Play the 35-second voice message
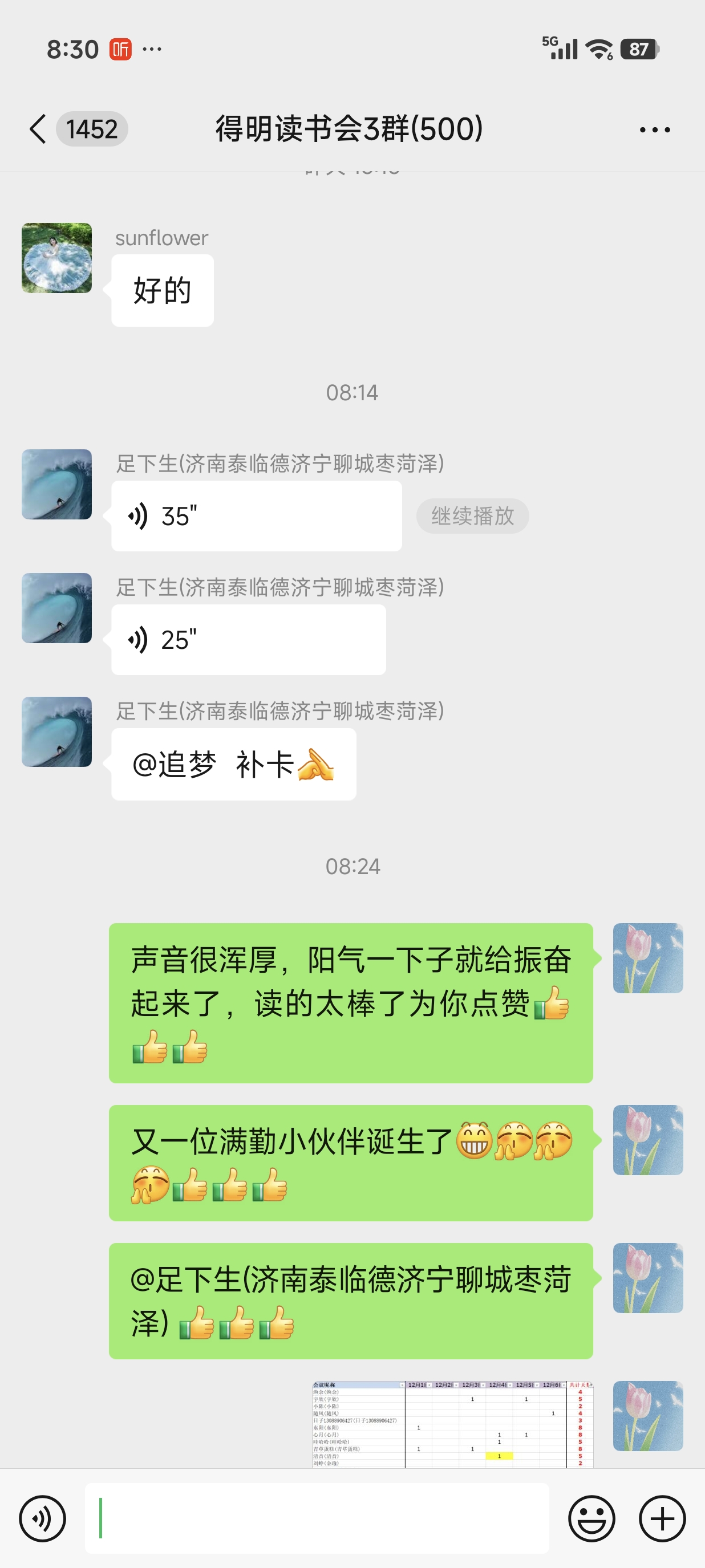The height and width of the screenshot is (1568, 705). click(x=256, y=516)
